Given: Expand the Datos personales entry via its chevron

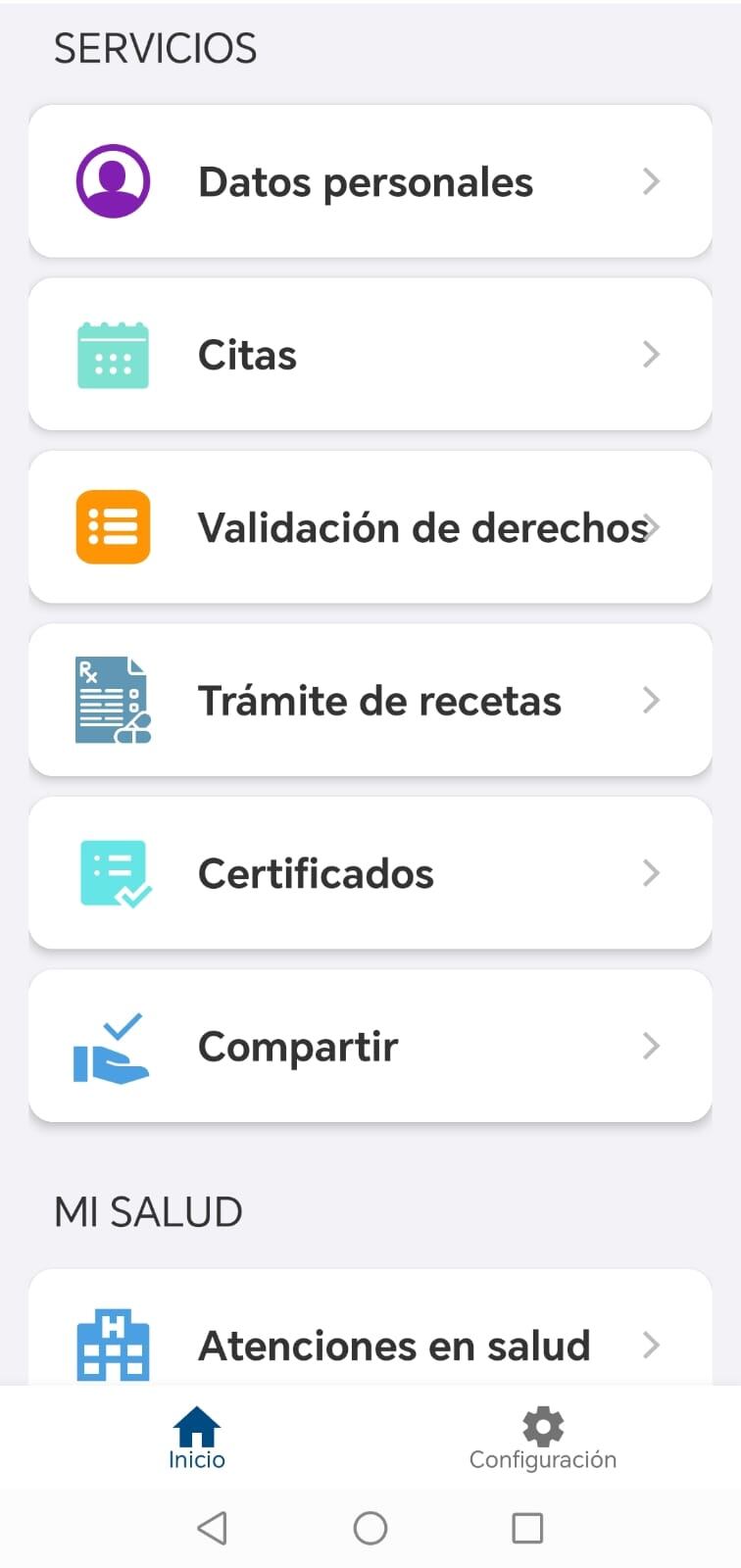Looking at the screenshot, I should click(x=651, y=181).
